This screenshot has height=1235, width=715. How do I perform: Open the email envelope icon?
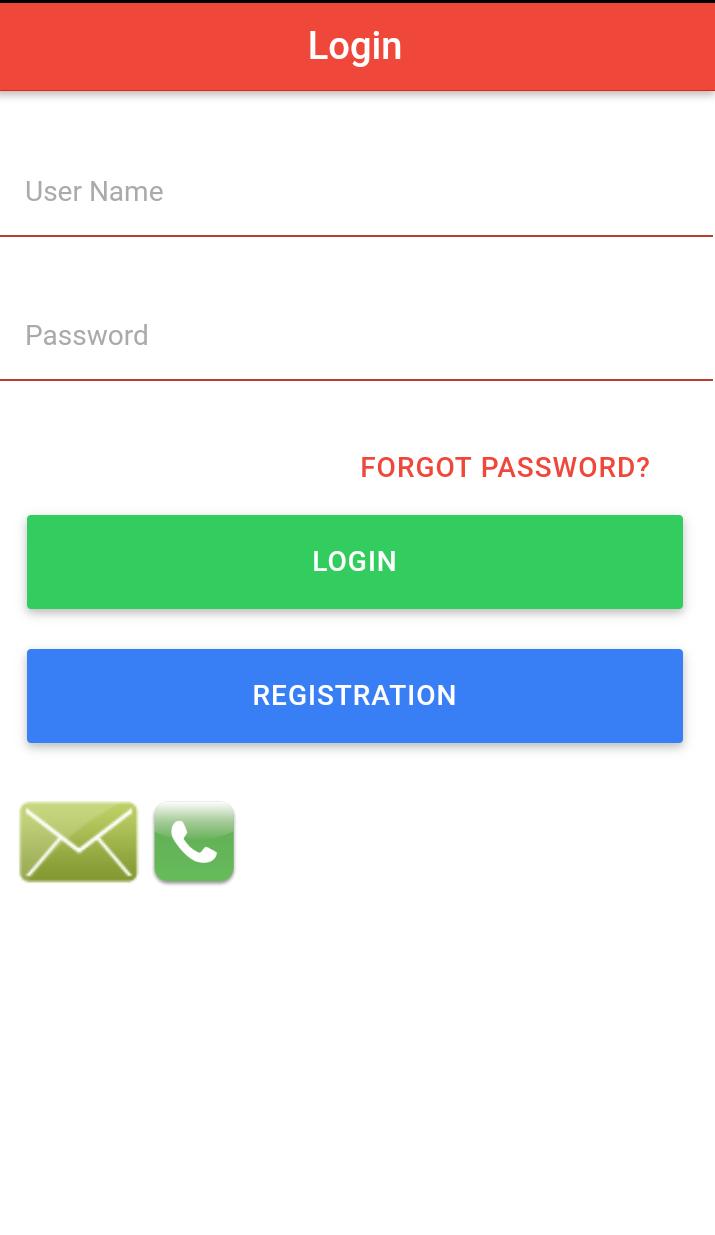[x=78, y=842]
